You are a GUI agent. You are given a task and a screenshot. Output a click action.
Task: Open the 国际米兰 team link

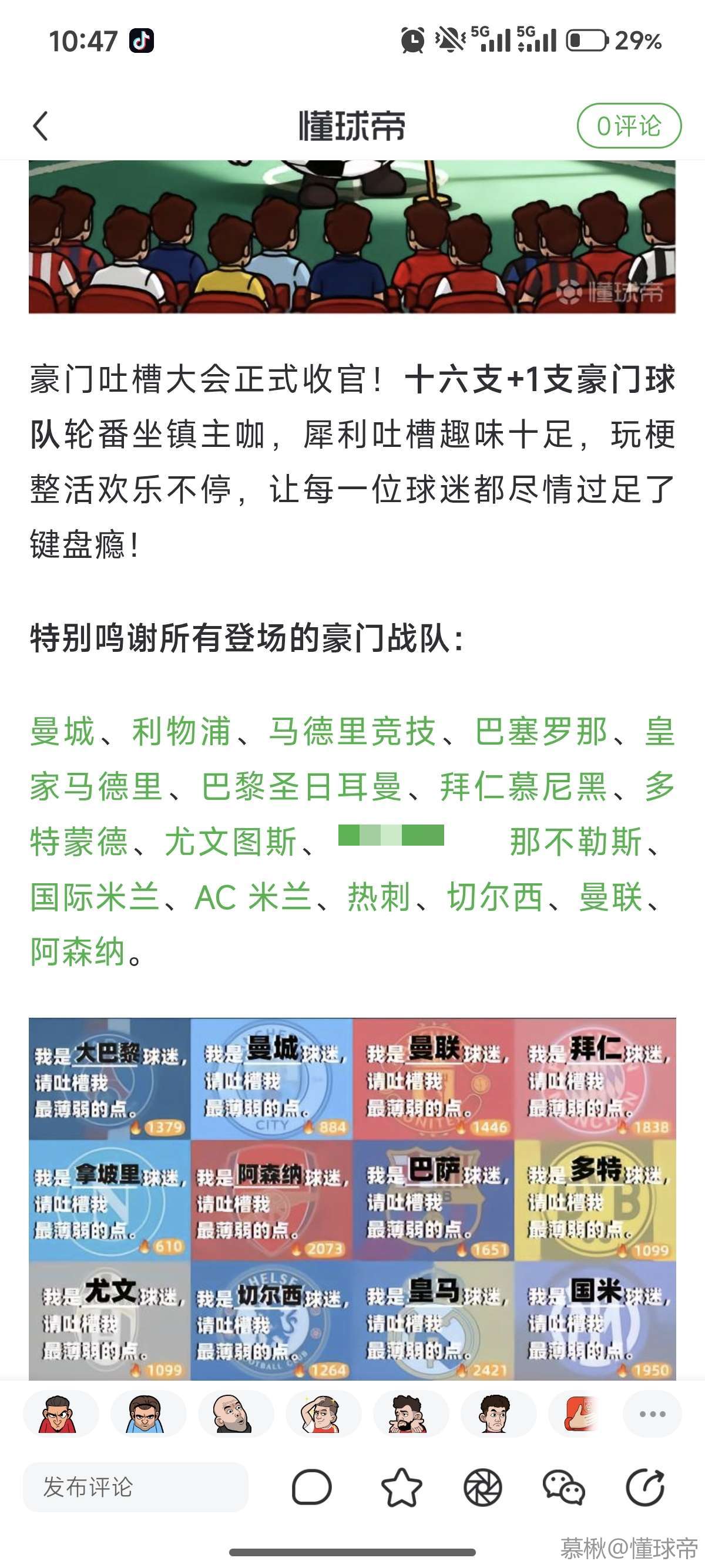tap(95, 897)
